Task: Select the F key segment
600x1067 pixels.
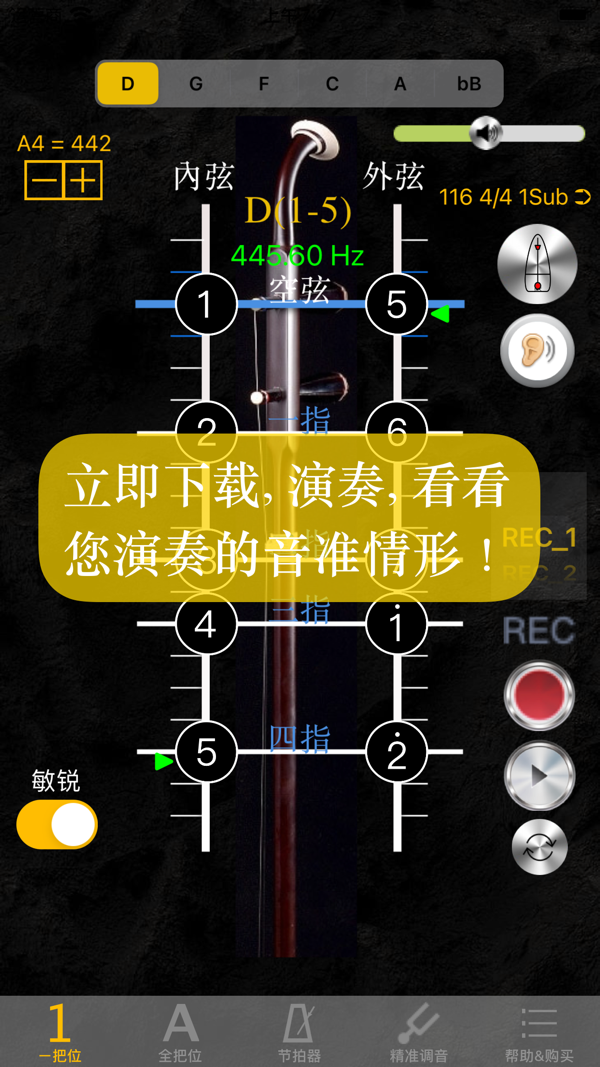Action: pos(264,84)
